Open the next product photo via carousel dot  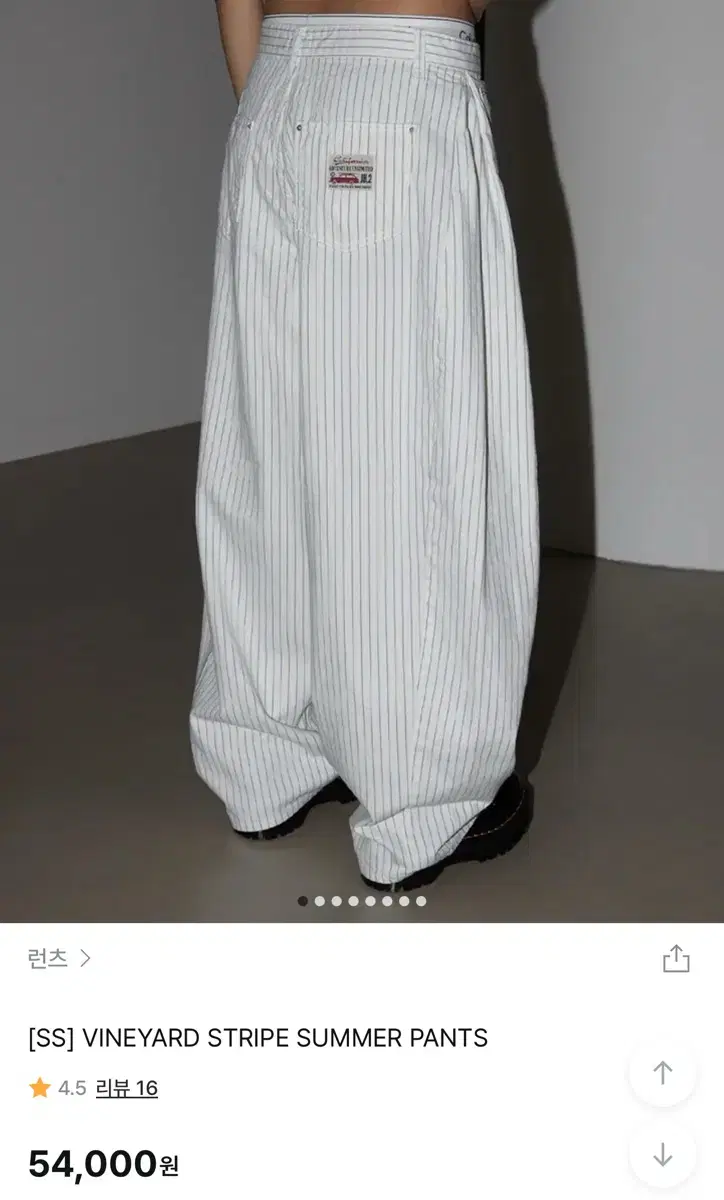click(319, 900)
